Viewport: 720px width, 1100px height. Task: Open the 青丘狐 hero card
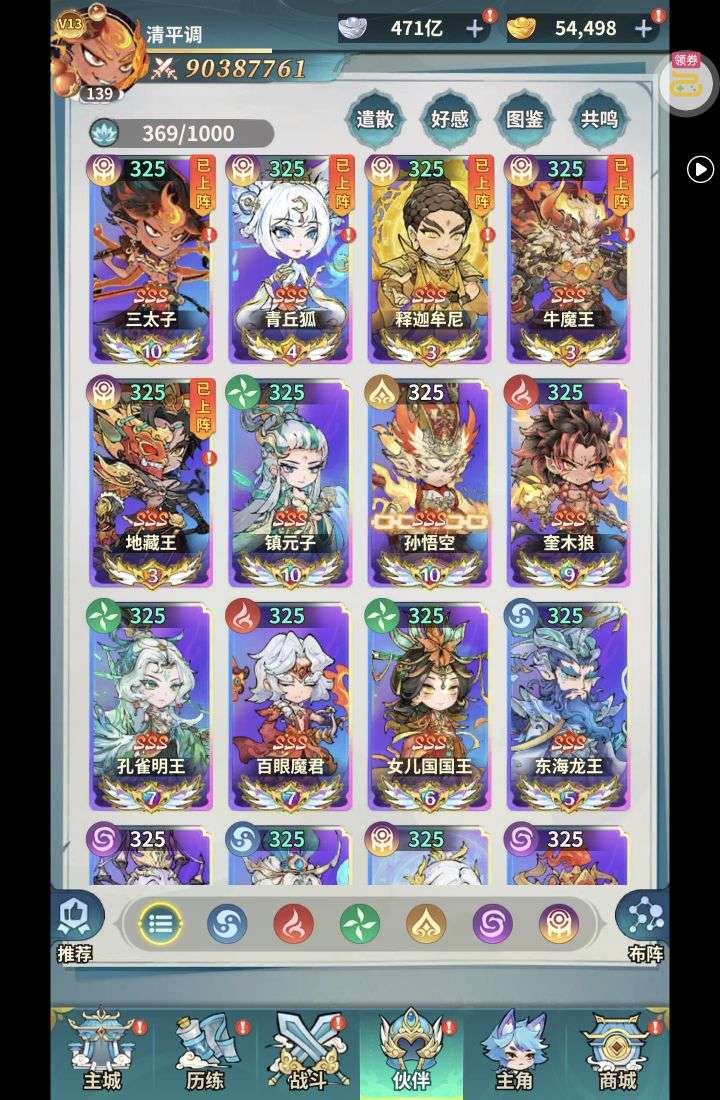(x=290, y=260)
